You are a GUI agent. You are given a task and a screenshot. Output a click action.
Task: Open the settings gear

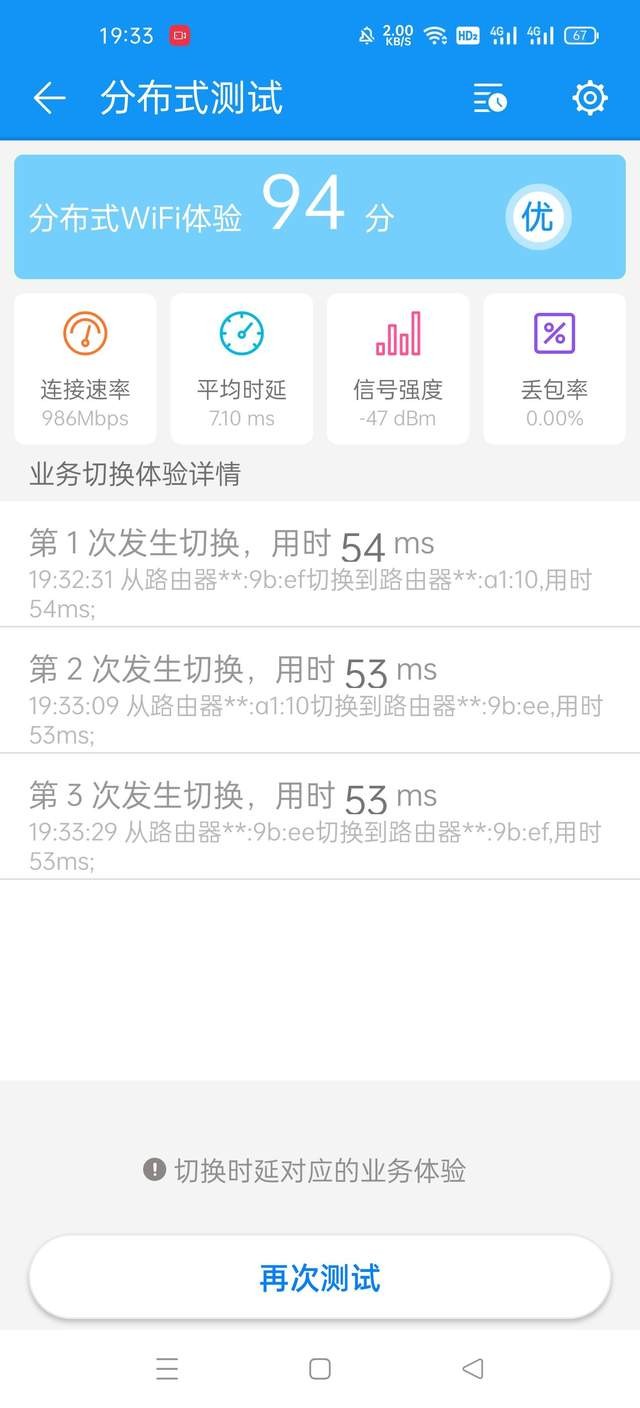[590, 98]
